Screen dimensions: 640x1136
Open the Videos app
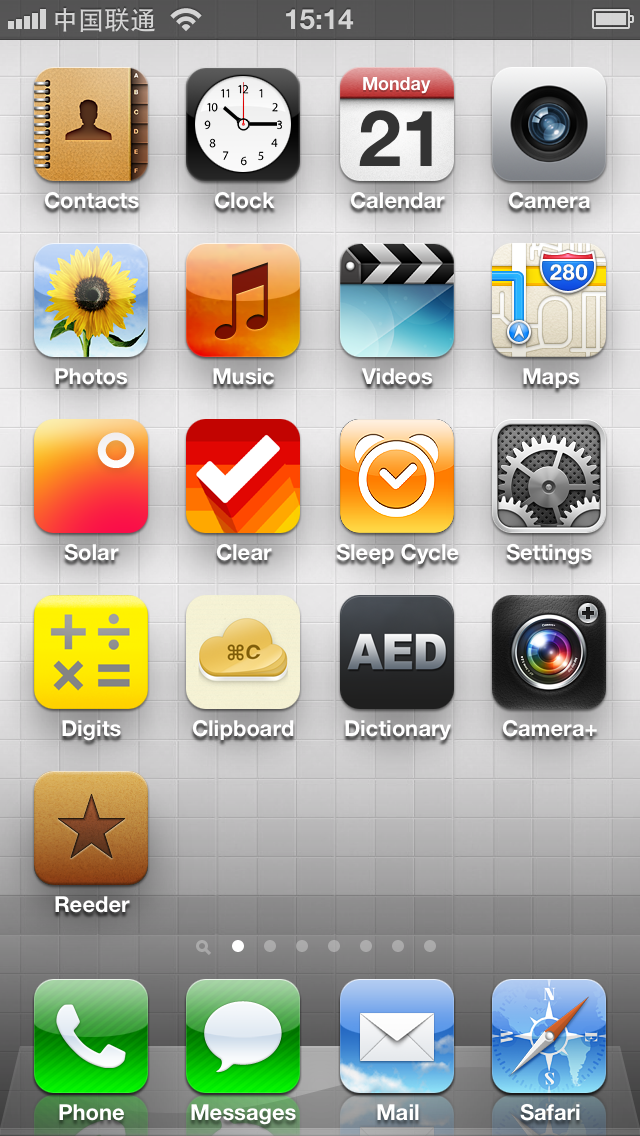pos(397,301)
